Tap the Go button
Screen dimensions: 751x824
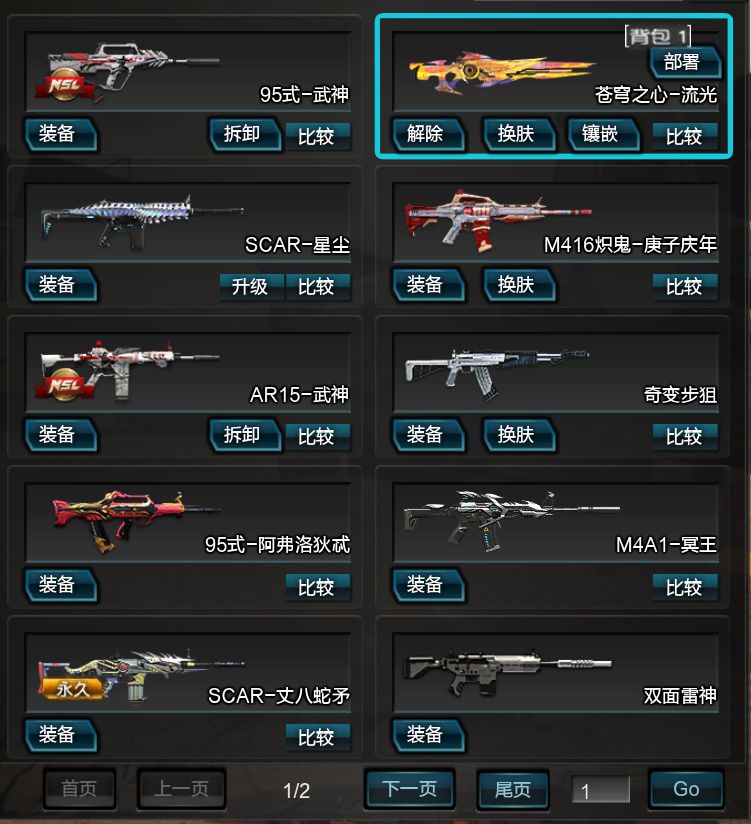point(686,789)
